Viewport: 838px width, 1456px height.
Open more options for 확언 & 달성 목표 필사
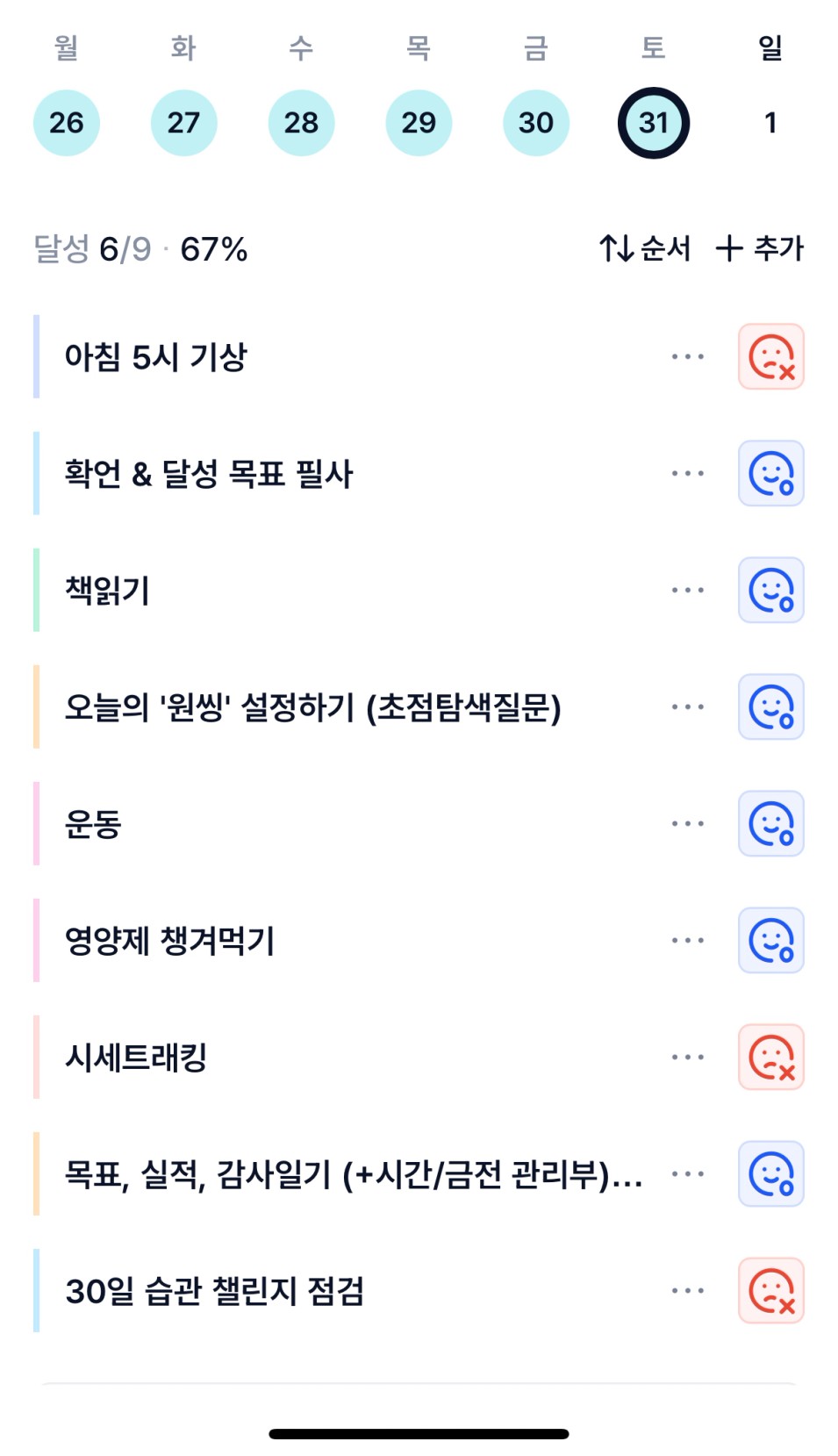688,474
